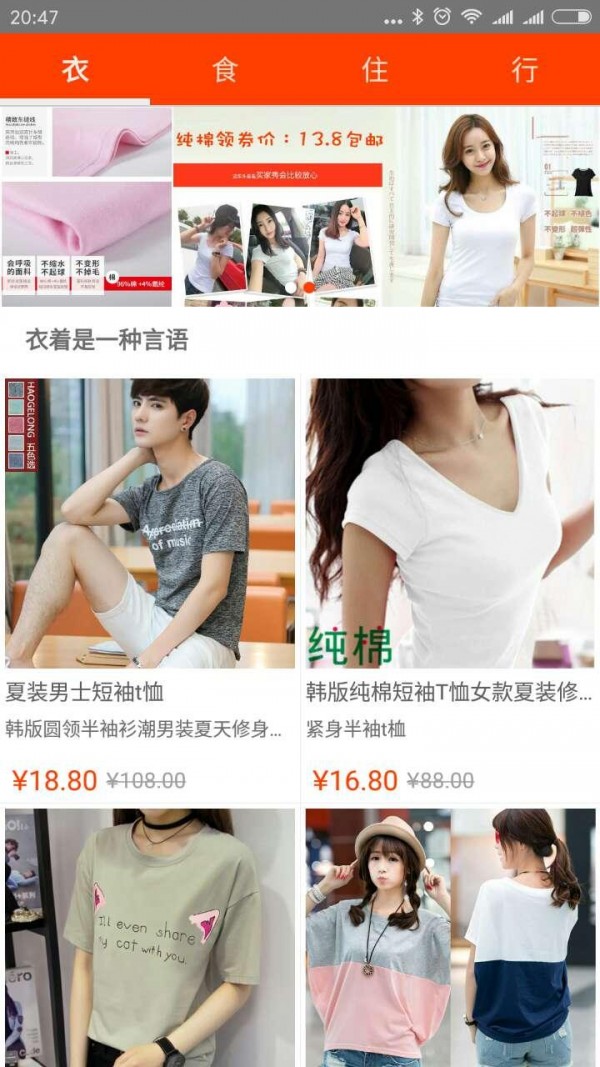Switch to the 住 tab
600x1067 pixels.
pos(375,69)
